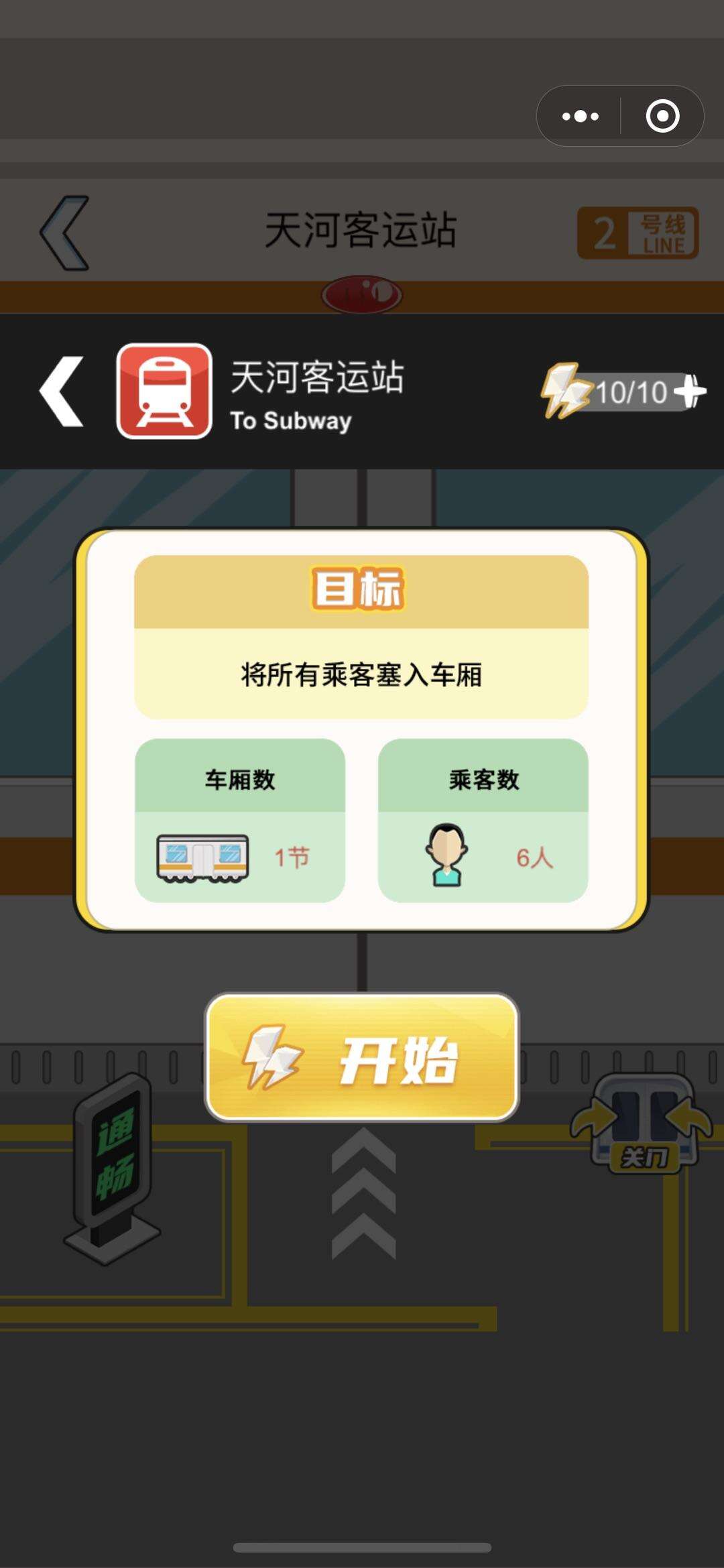
Task: Add more energy with the plus icon
Action: [690, 391]
